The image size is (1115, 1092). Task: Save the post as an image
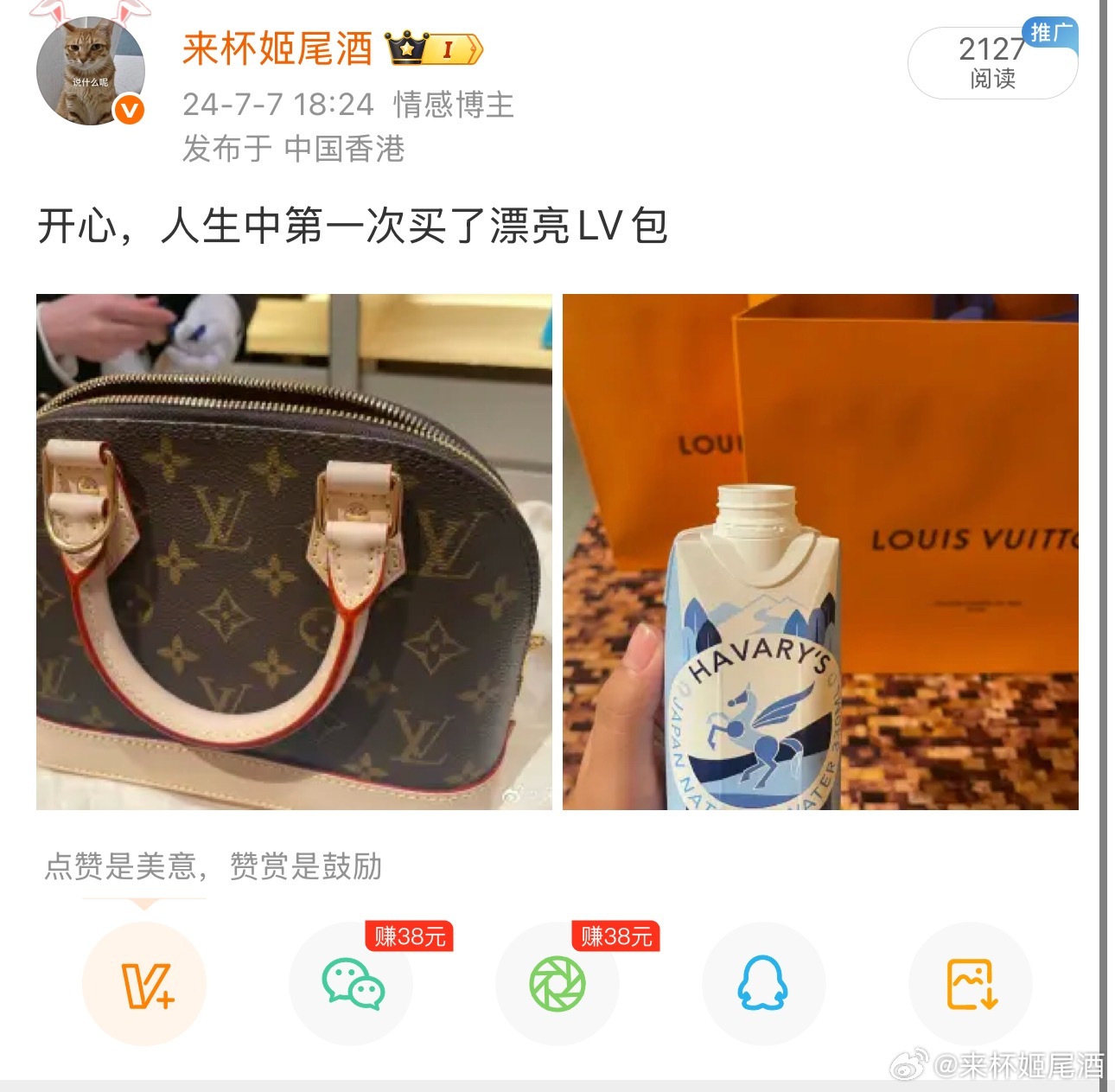tap(971, 984)
